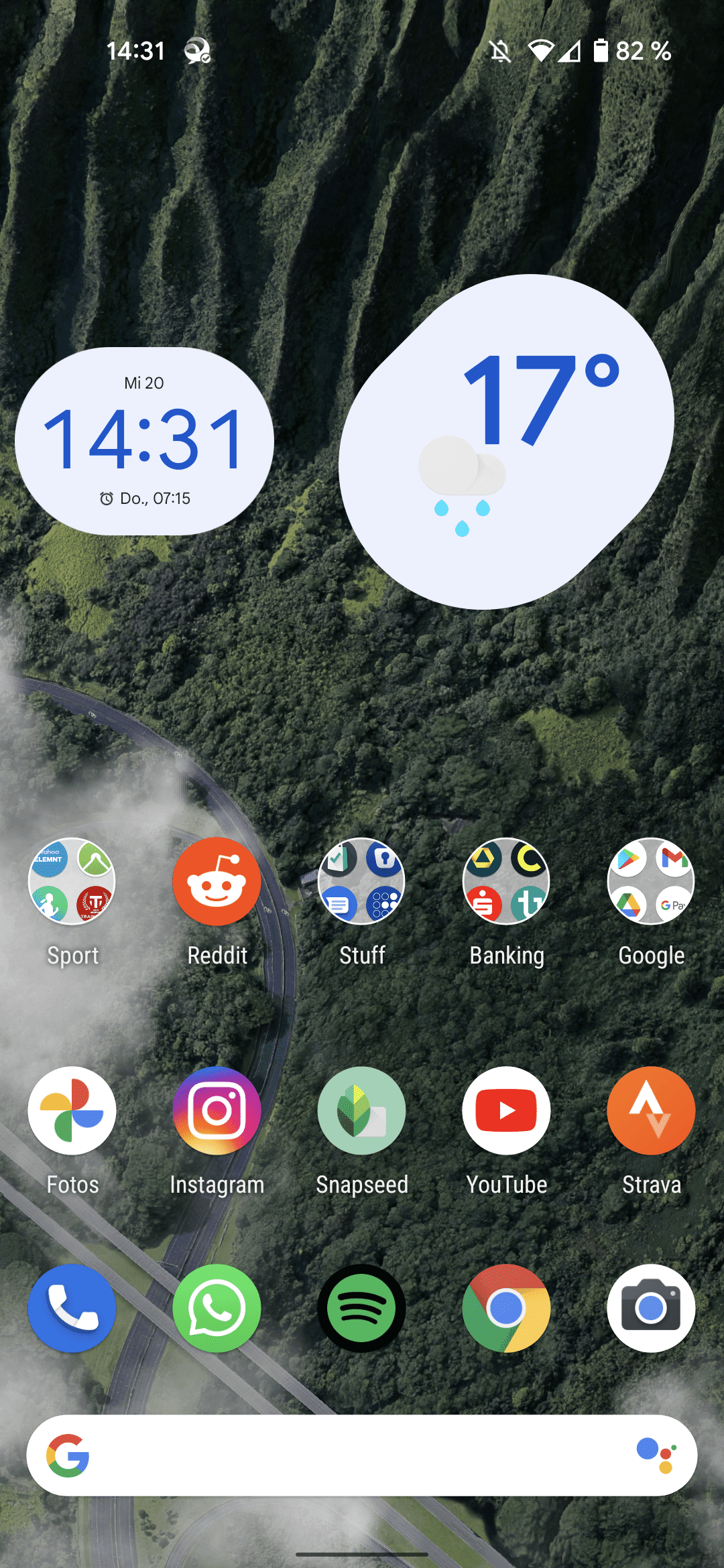Open Chrome browser
This screenshot has width=724, height=1568.
506,1308
